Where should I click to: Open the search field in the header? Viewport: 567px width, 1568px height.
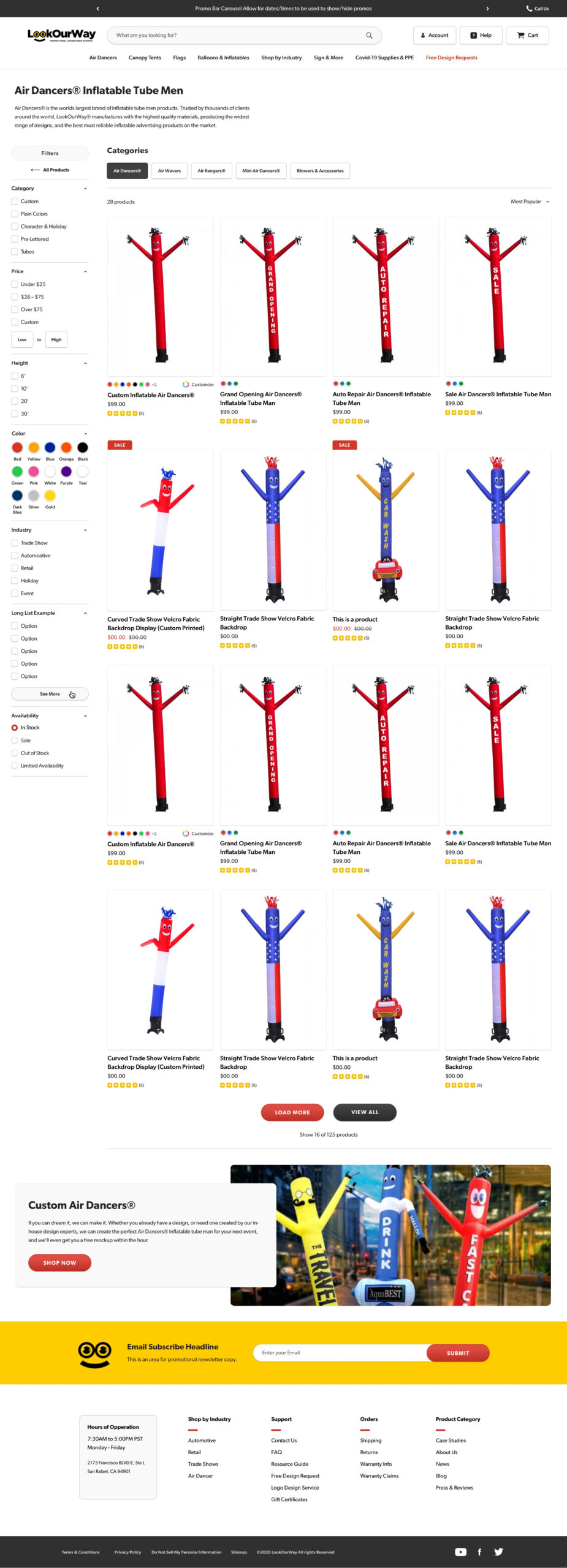[239, 36]
